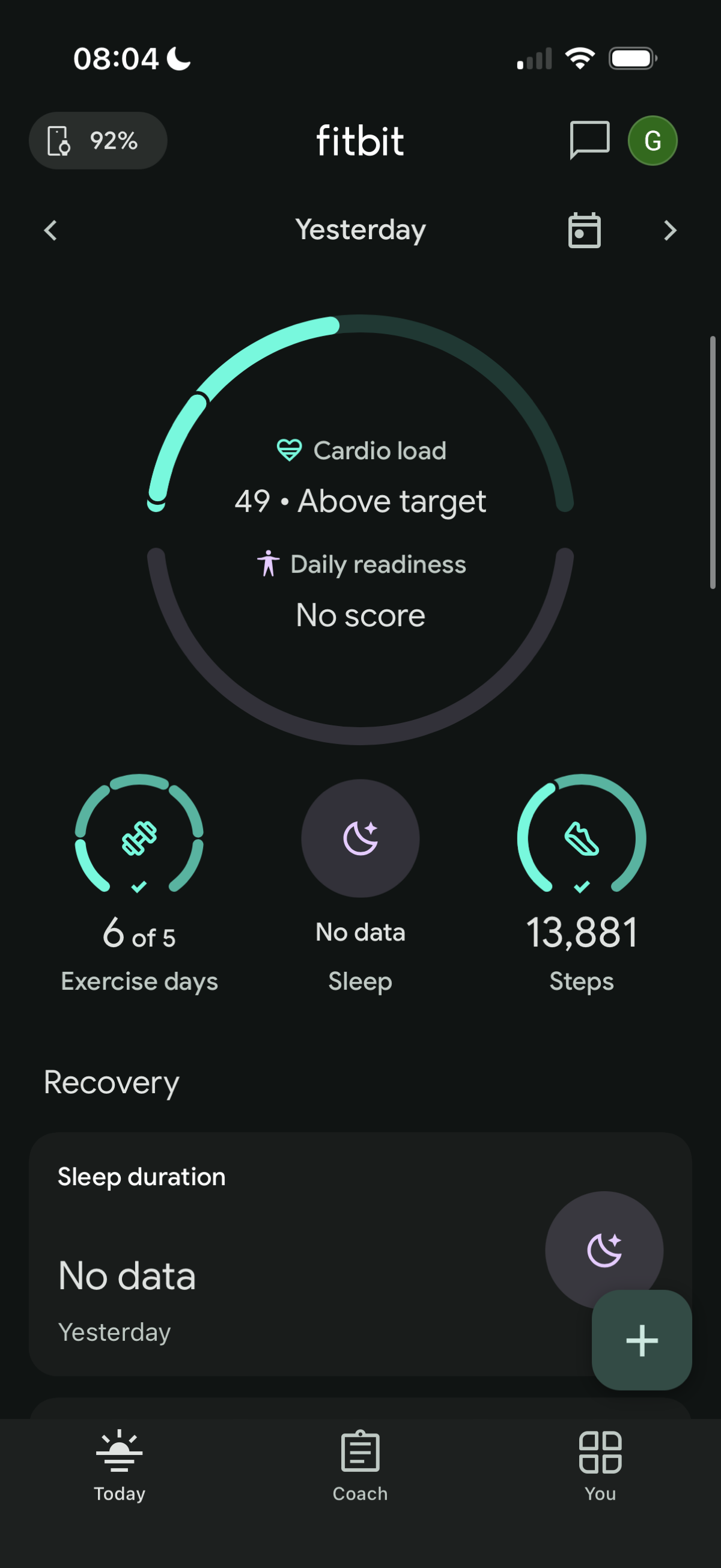This screenshot has height=1568, width=721.
Task: Open the Sleep metric tile
Action: (x=360, y=883)
